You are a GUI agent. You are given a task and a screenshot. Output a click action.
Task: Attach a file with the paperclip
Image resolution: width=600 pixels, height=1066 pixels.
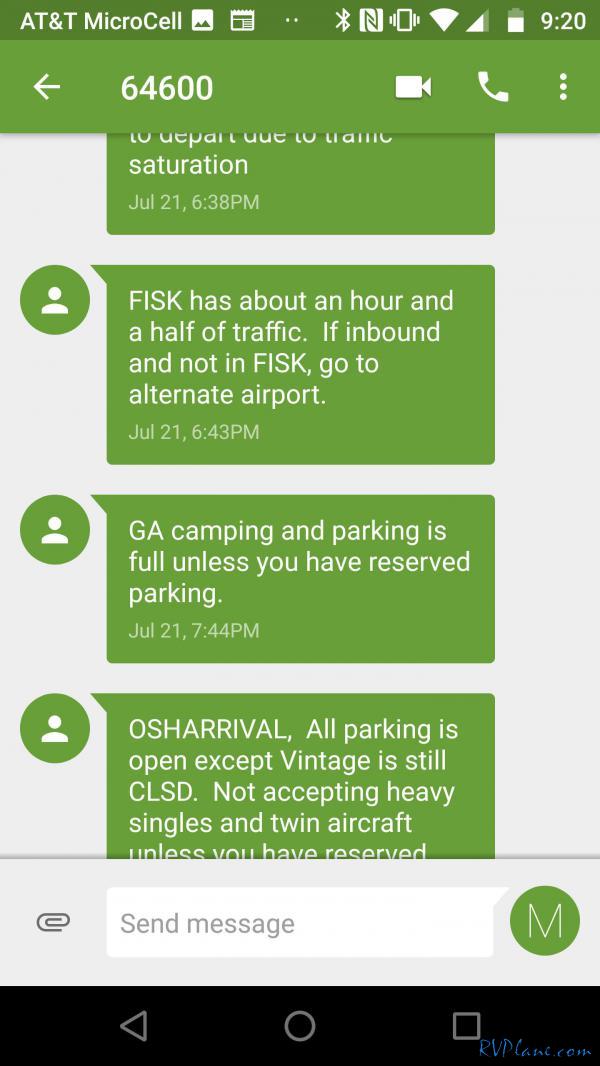pos(53,922)
